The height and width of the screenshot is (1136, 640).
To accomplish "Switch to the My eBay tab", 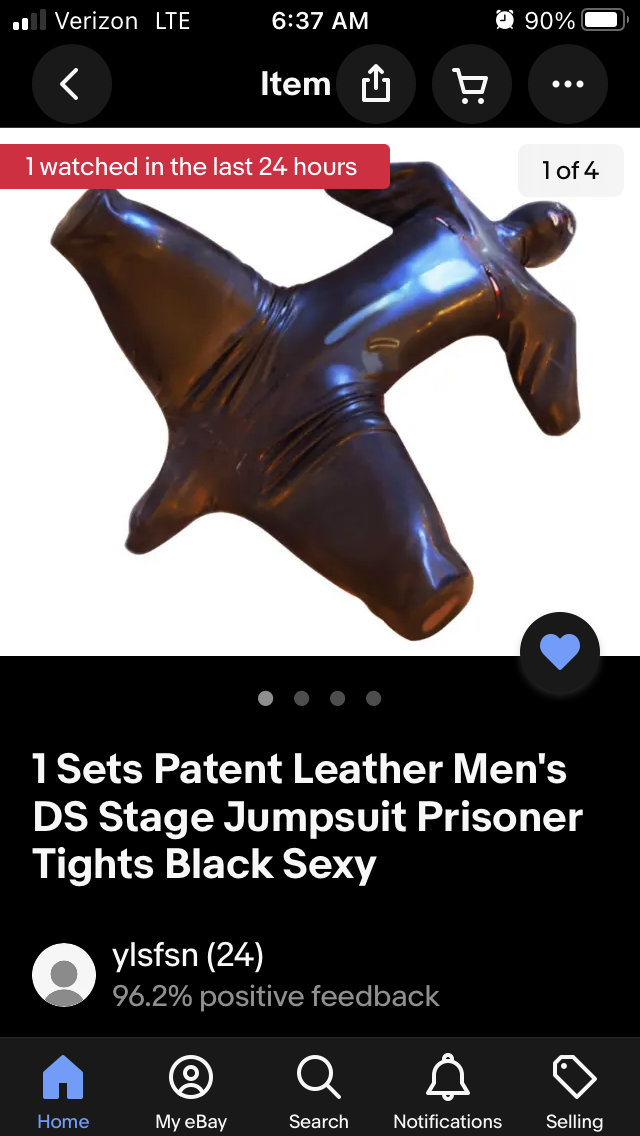I will (191, 1092).
